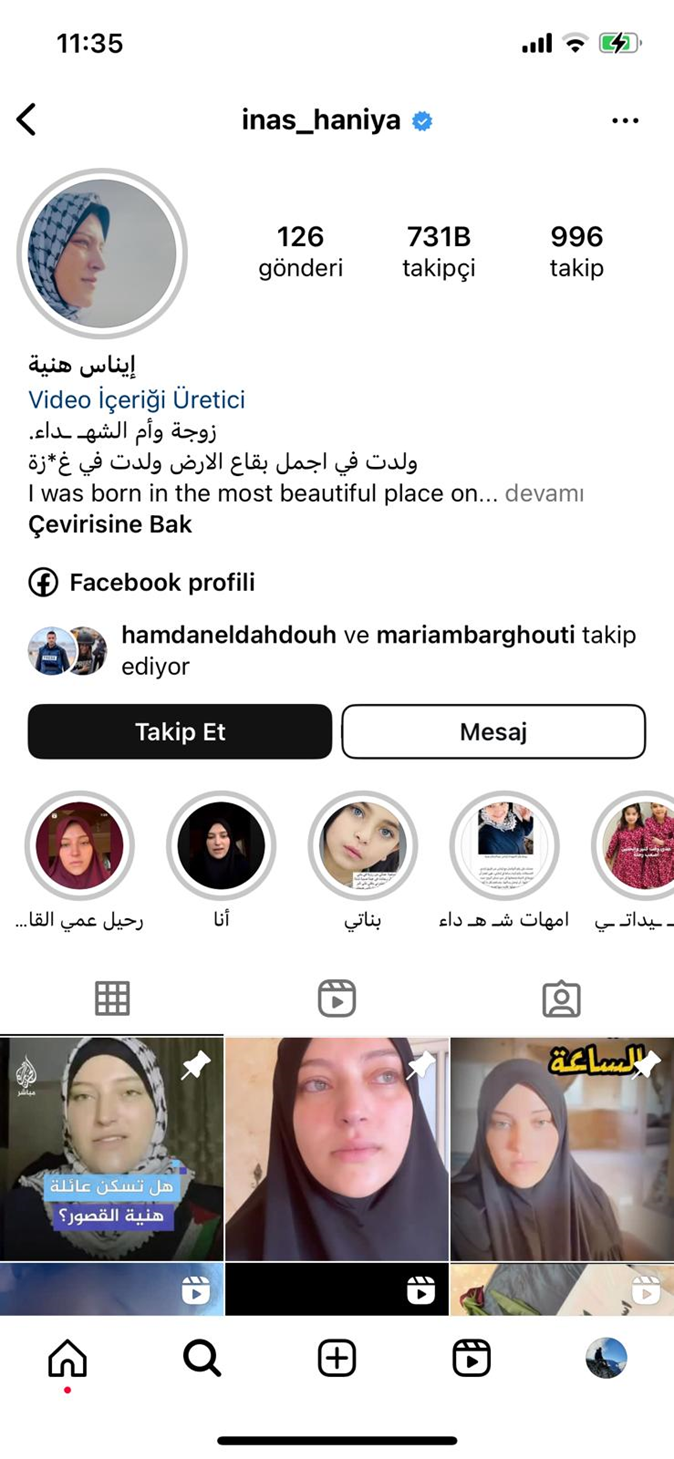This screenshot has width=674, height=1459.
Task: Create a new post with plus icon
Action: (337, 1358)
